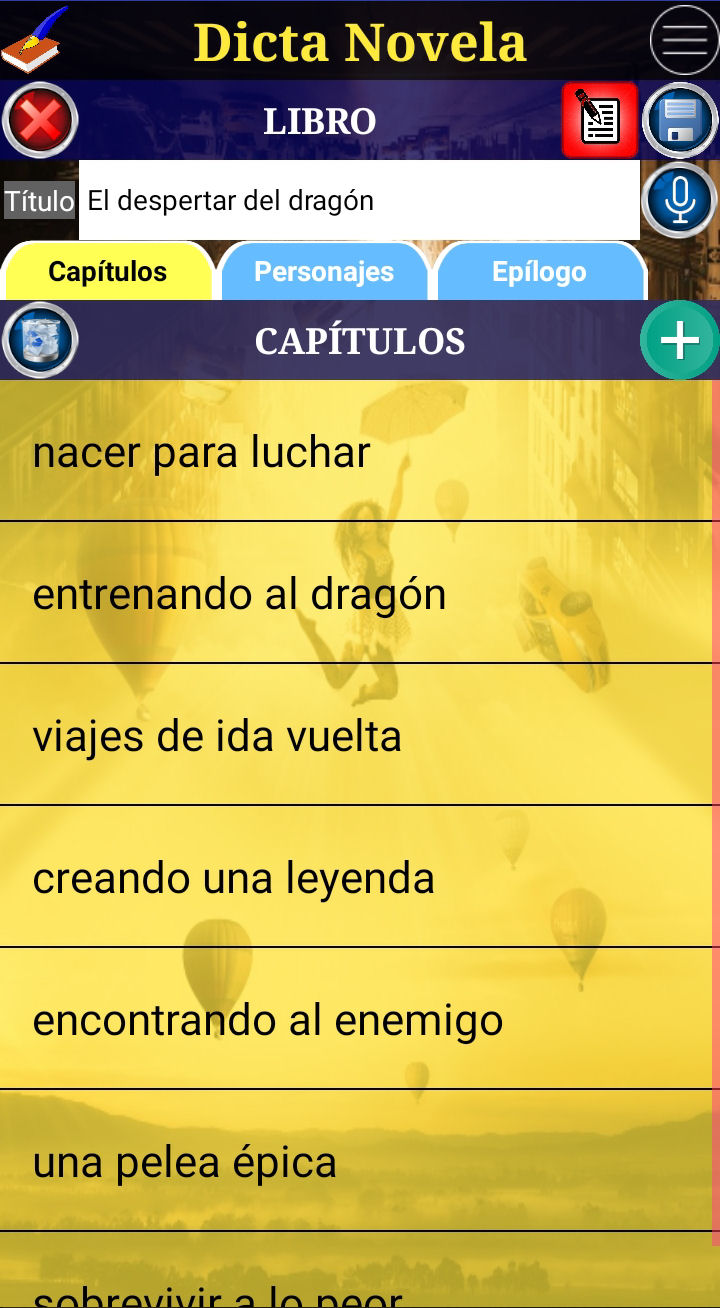This screenshot has height=1308, width=720.
Task: Close the book with the red X
Action: 40,121
